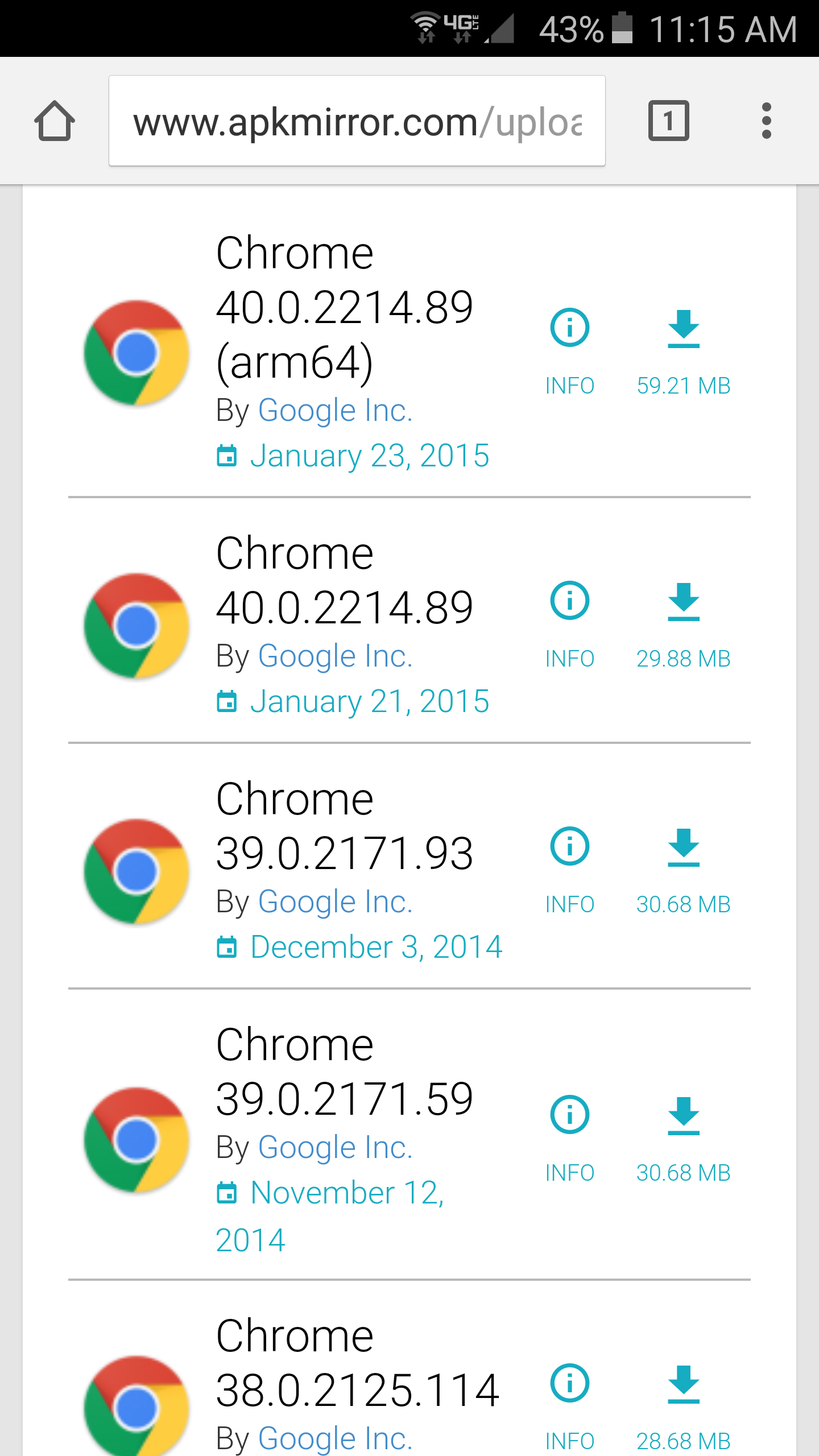This screenshot has height=1456, width=819.
Task: Edit the apkmirror.com address bar
Action: [x=357, y=121]
